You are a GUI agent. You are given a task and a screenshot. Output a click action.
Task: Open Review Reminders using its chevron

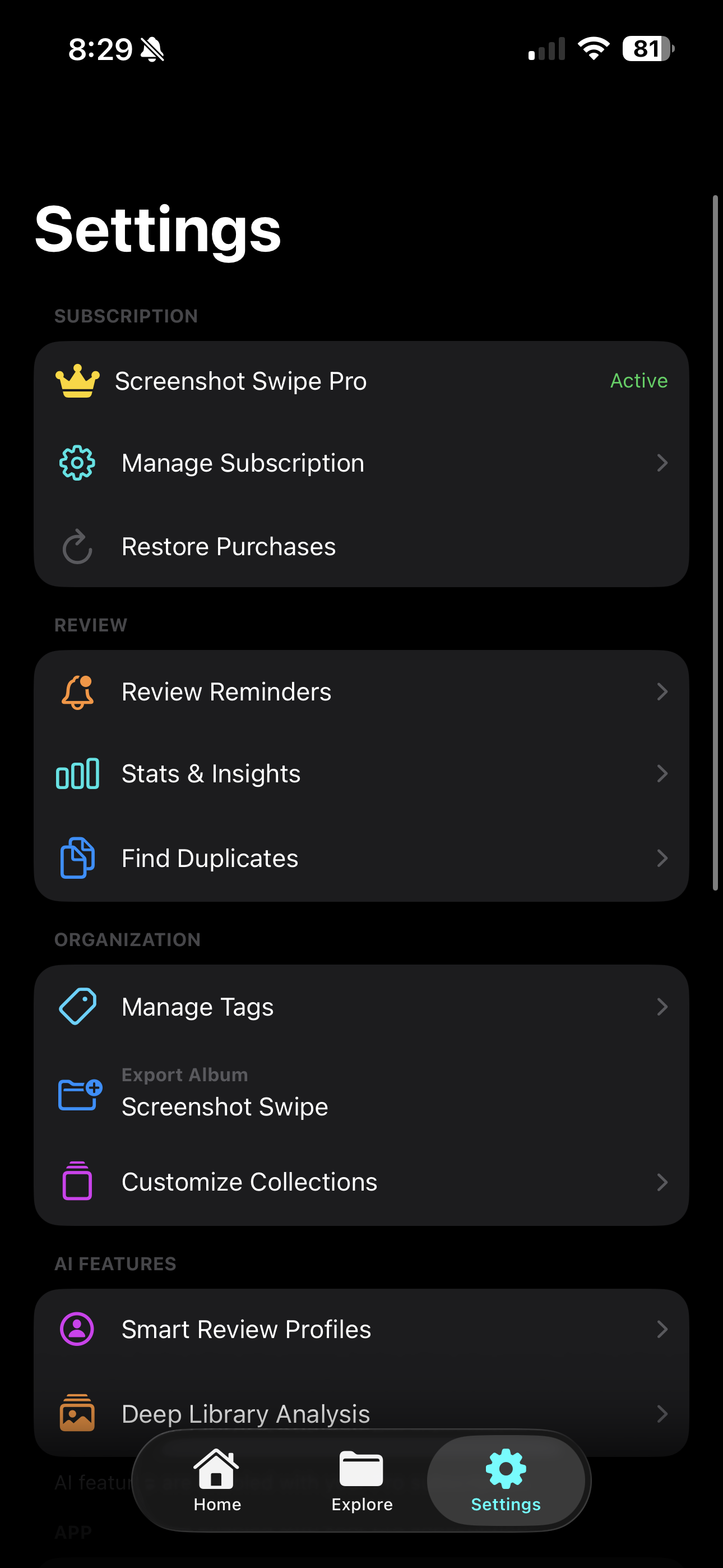(662, 691)
